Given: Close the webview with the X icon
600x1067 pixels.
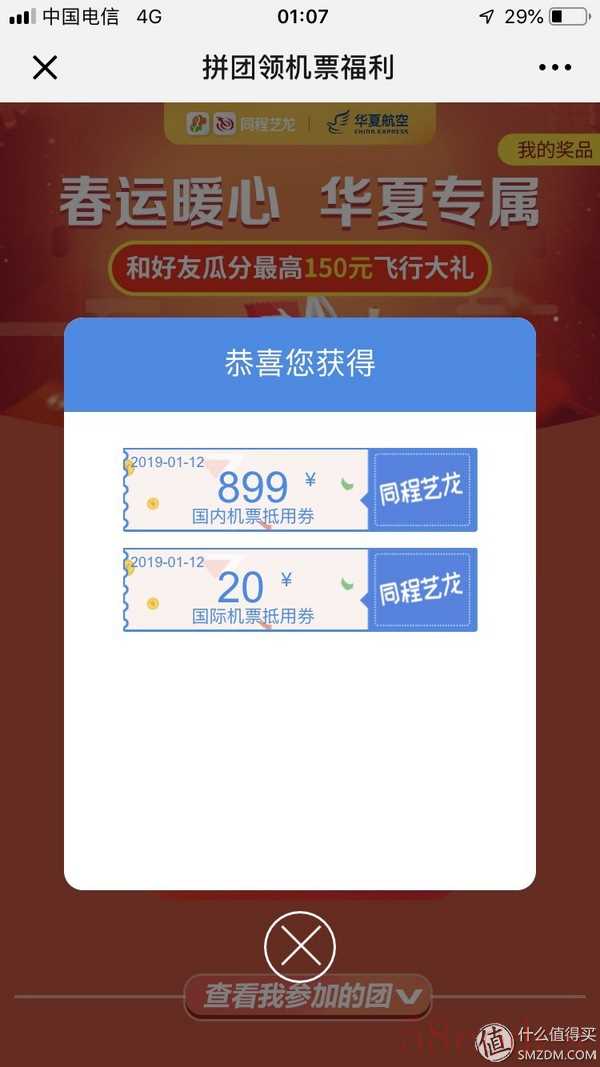Looking at the screenshot, I should 45,68.
